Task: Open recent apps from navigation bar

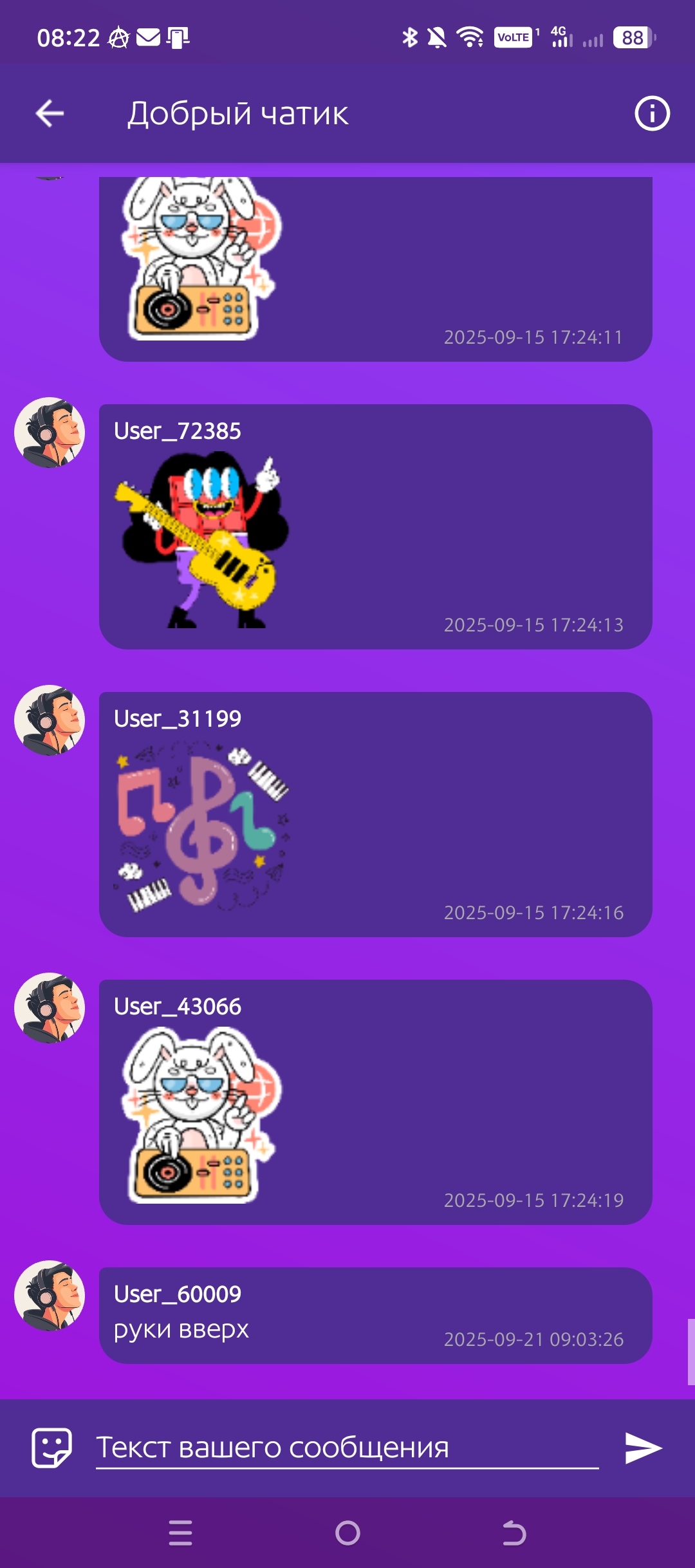Action: tap(180, 1533)
